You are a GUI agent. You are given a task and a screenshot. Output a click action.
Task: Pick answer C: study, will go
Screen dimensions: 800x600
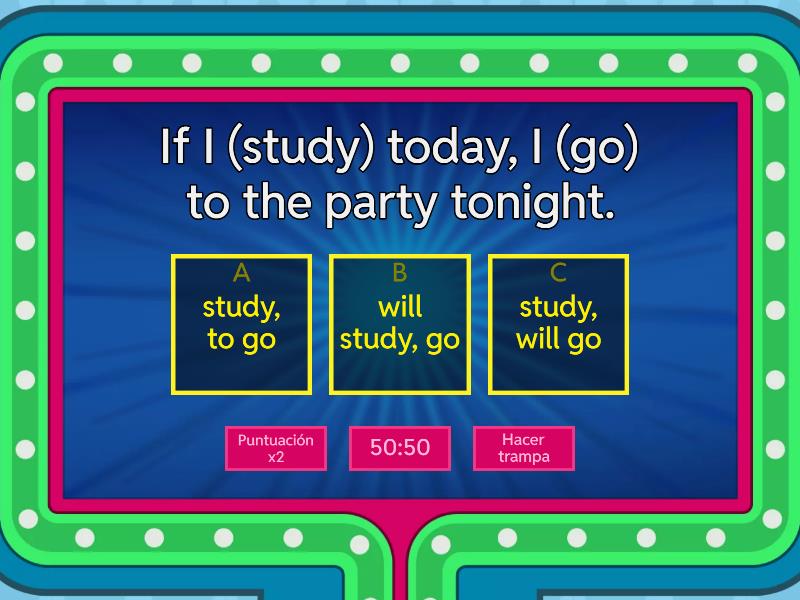pyautogui.click(x=558, y=324)
